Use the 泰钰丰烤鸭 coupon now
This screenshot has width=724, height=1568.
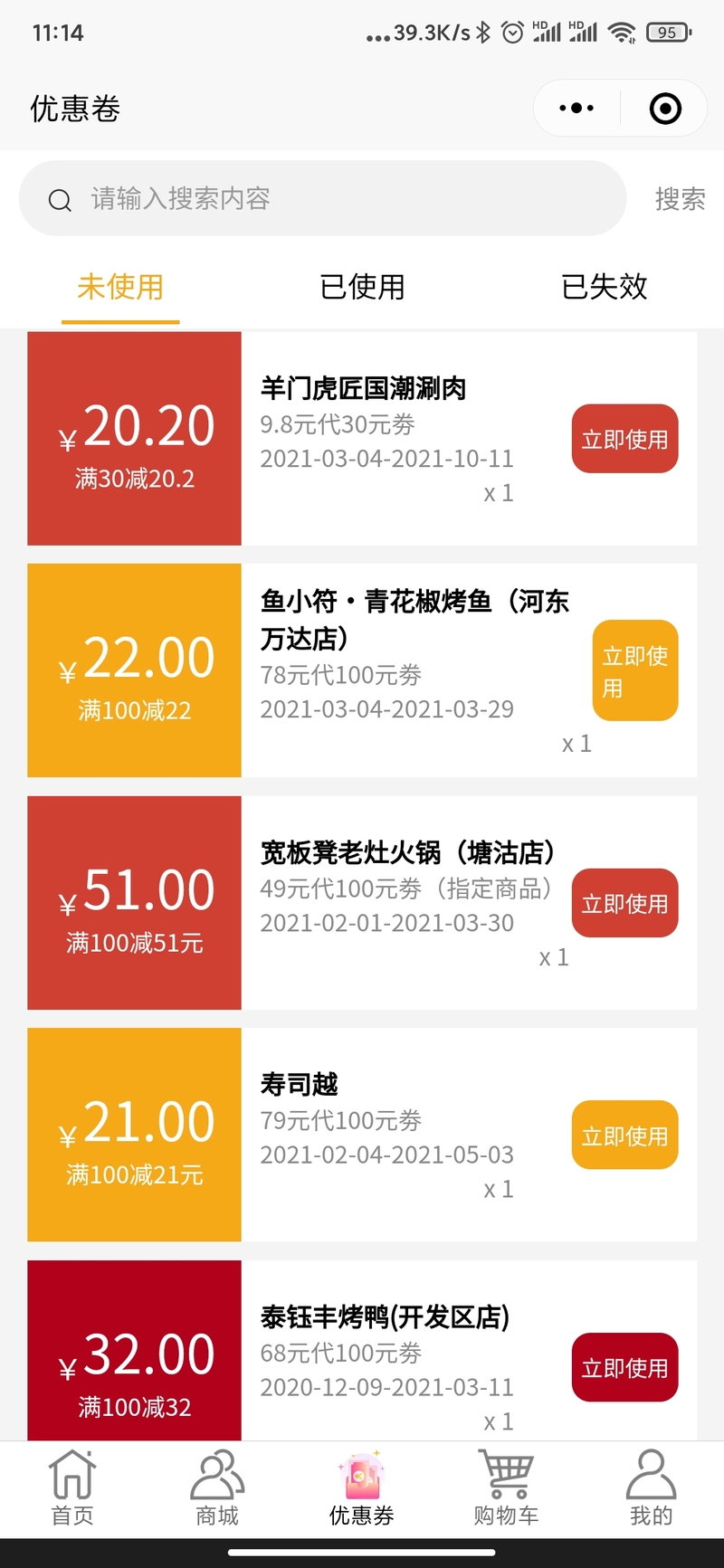624,1367
